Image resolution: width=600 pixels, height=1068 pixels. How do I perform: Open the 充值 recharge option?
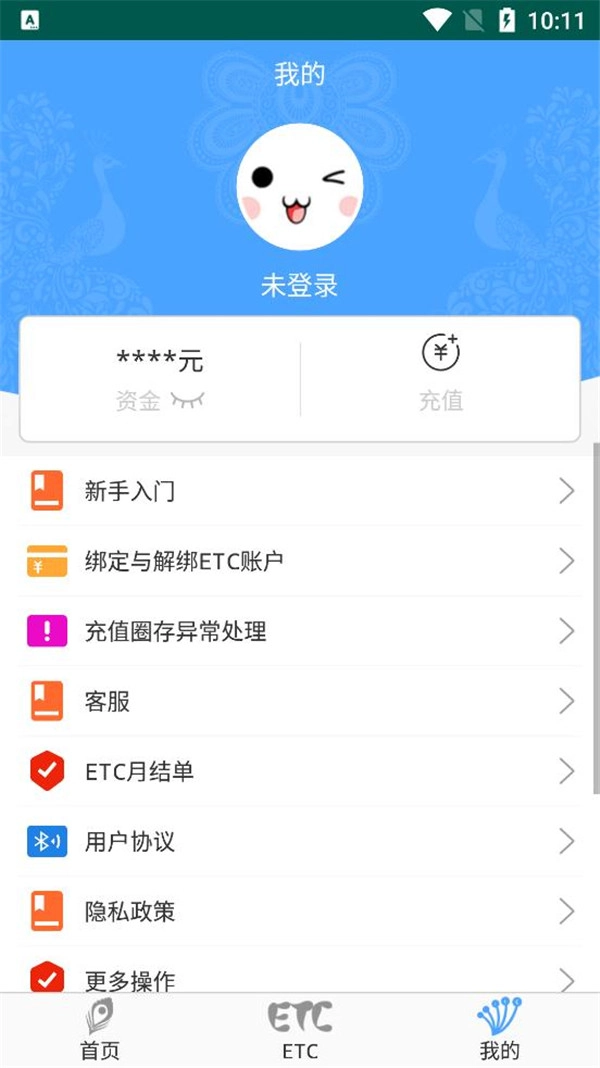(x=440, y=376)
